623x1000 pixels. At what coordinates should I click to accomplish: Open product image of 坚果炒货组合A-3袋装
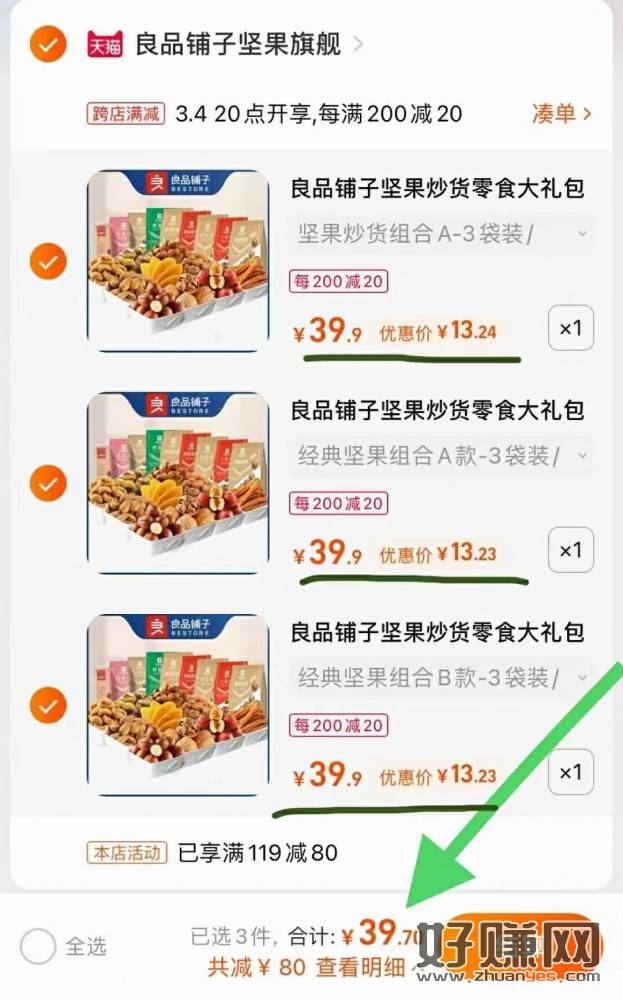pyautogui.click(x=178, y=261)
